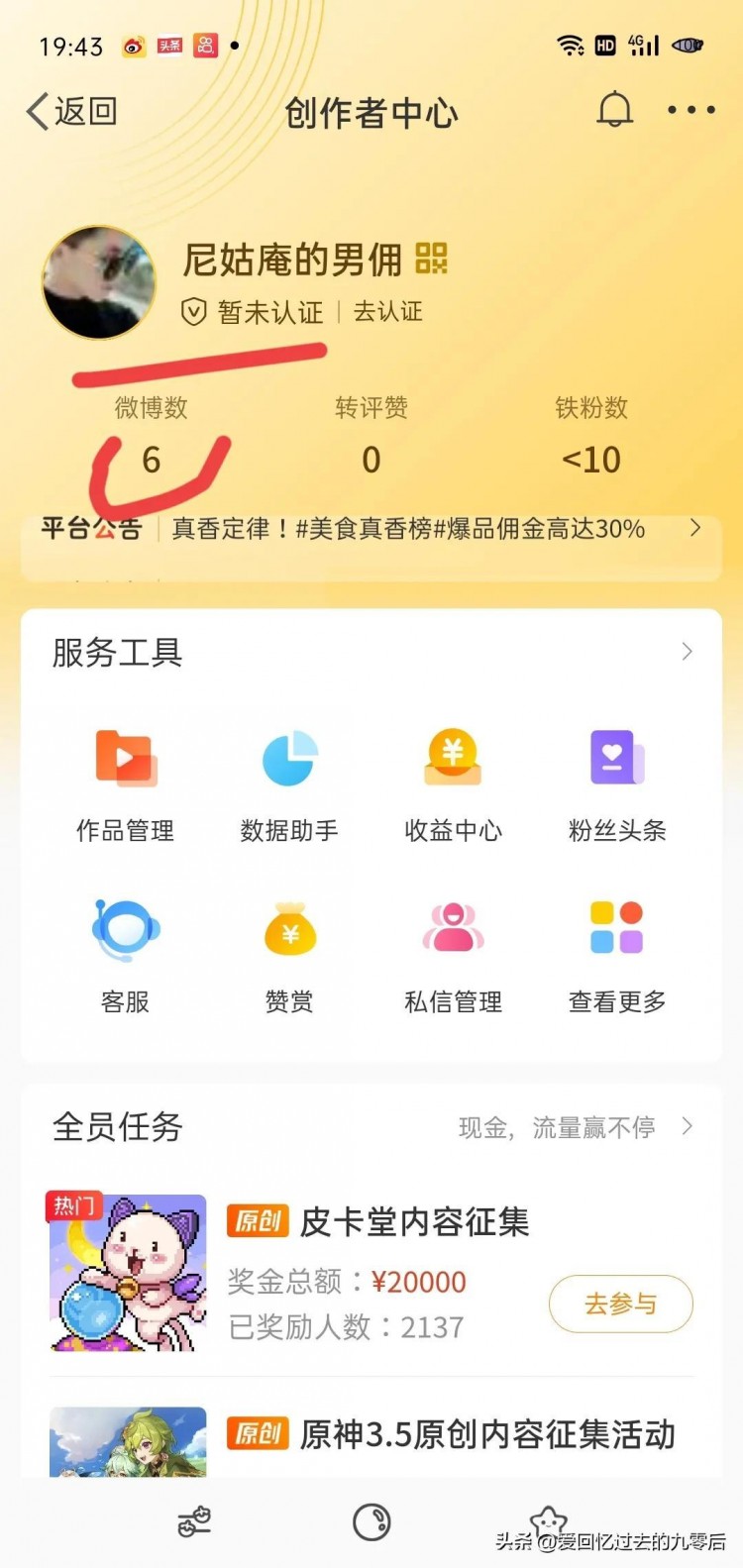Tap 返回 to go back

point(69,111)
